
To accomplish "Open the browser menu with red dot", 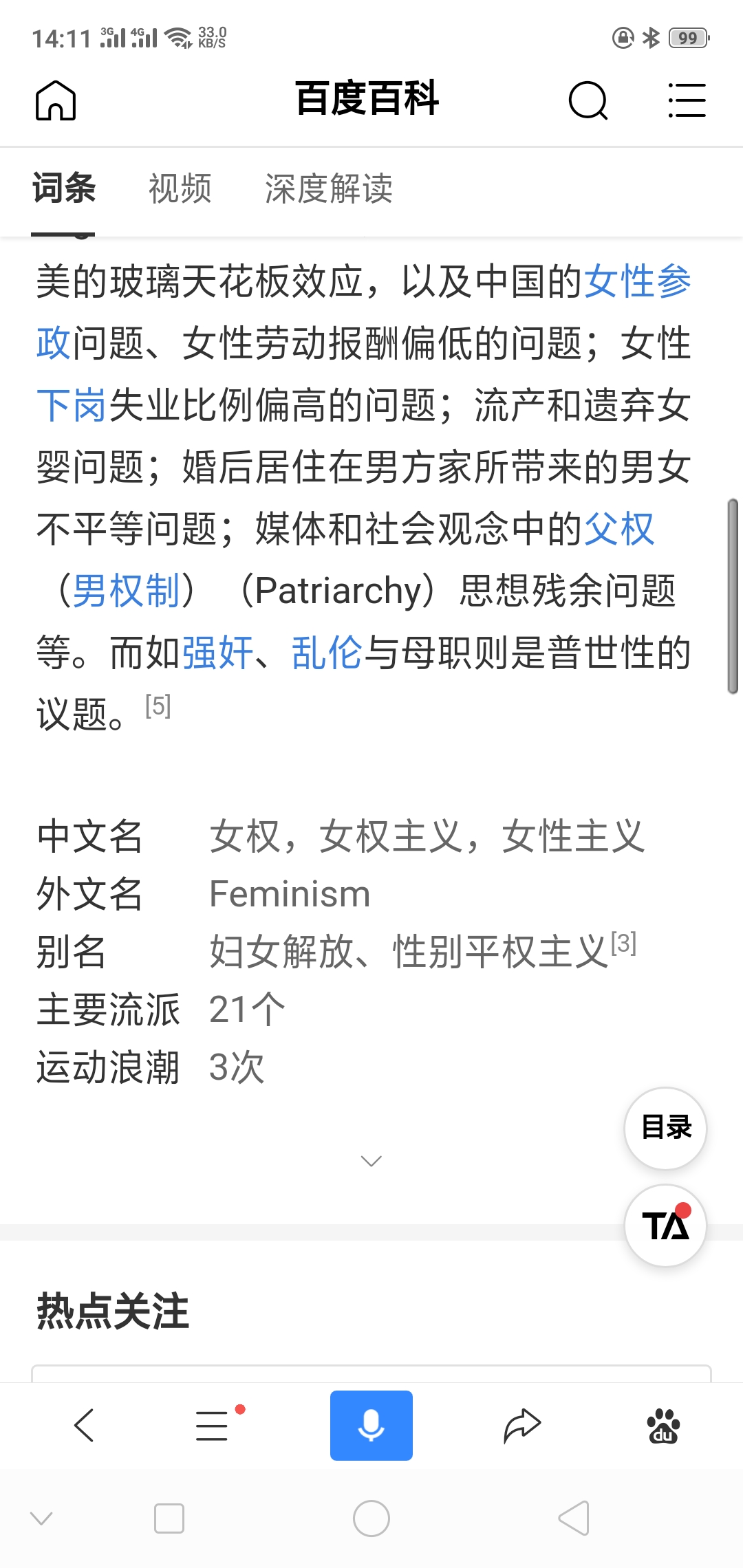I will (x=213, y=1425).
